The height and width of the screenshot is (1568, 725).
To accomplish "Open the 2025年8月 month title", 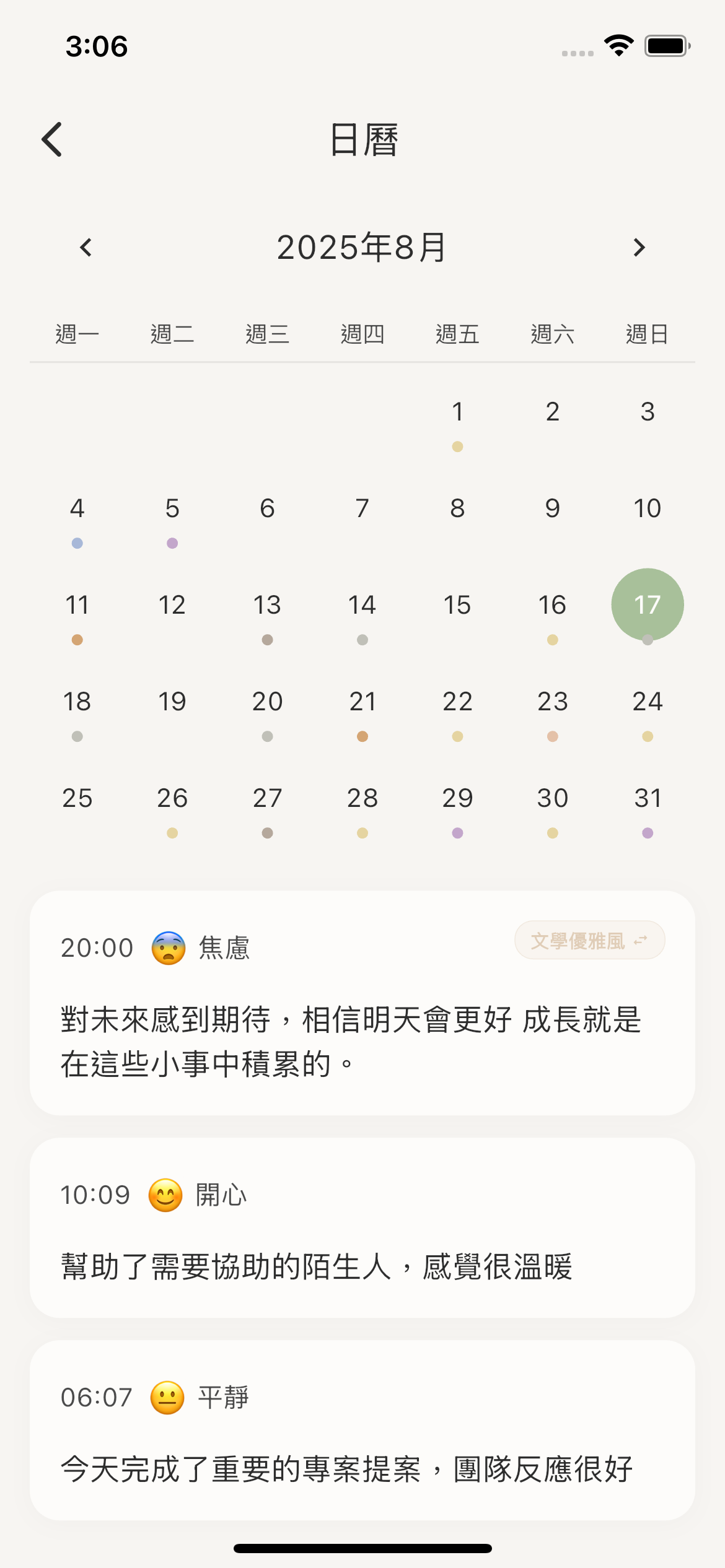I will click(362, 247).
